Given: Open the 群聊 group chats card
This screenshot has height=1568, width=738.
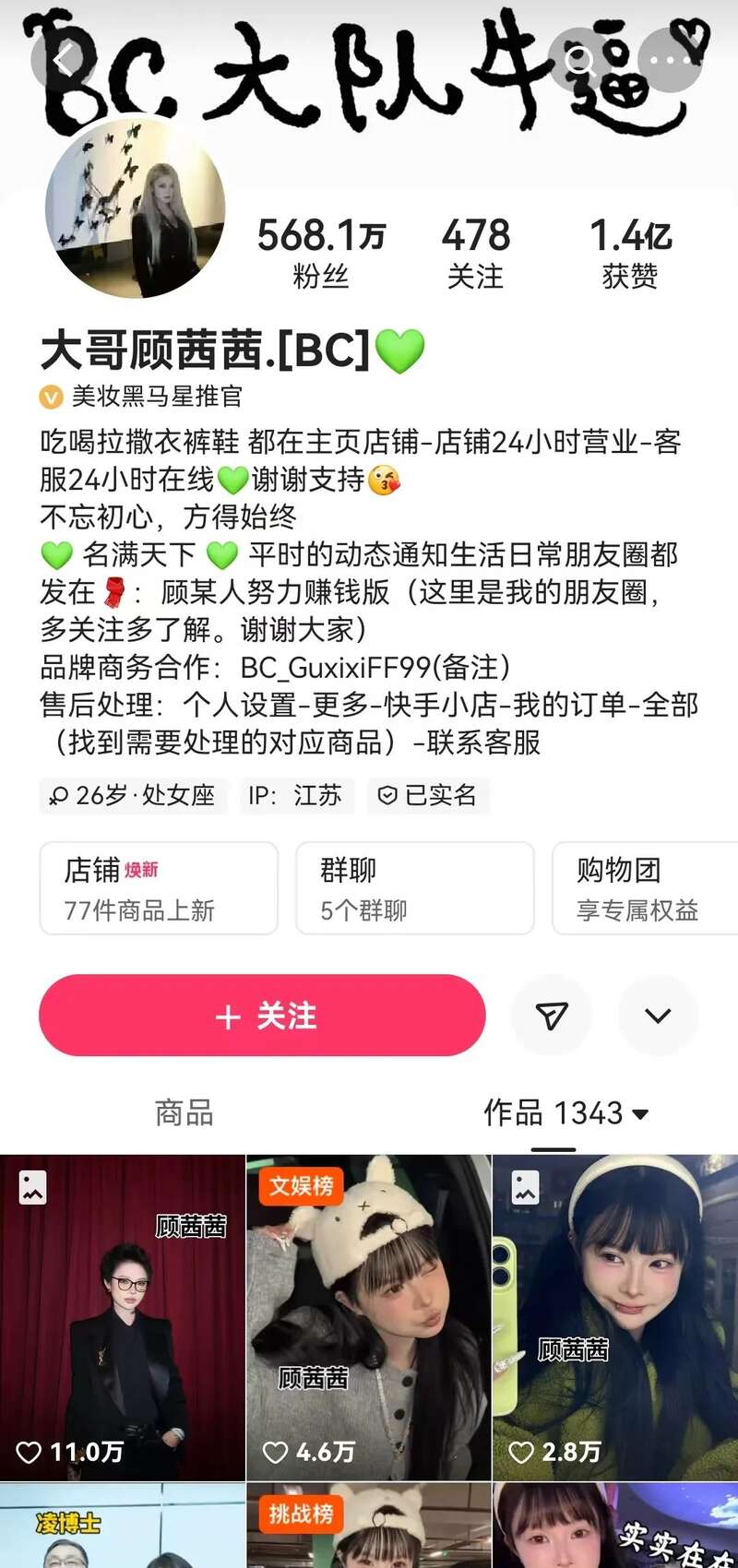Looking at the screenshot, I should pos(414,888).
